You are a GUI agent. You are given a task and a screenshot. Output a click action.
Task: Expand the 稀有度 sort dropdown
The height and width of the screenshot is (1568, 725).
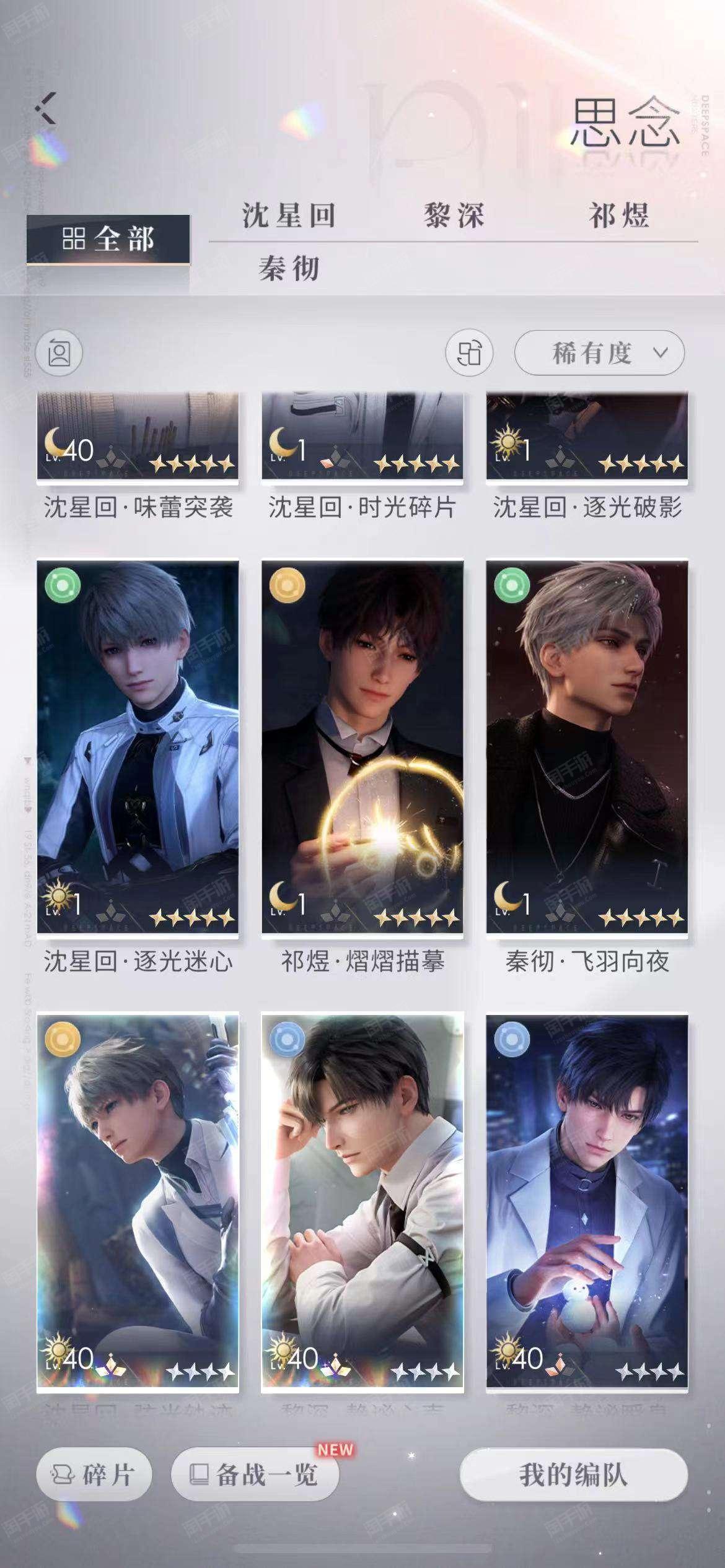(599, 353)
